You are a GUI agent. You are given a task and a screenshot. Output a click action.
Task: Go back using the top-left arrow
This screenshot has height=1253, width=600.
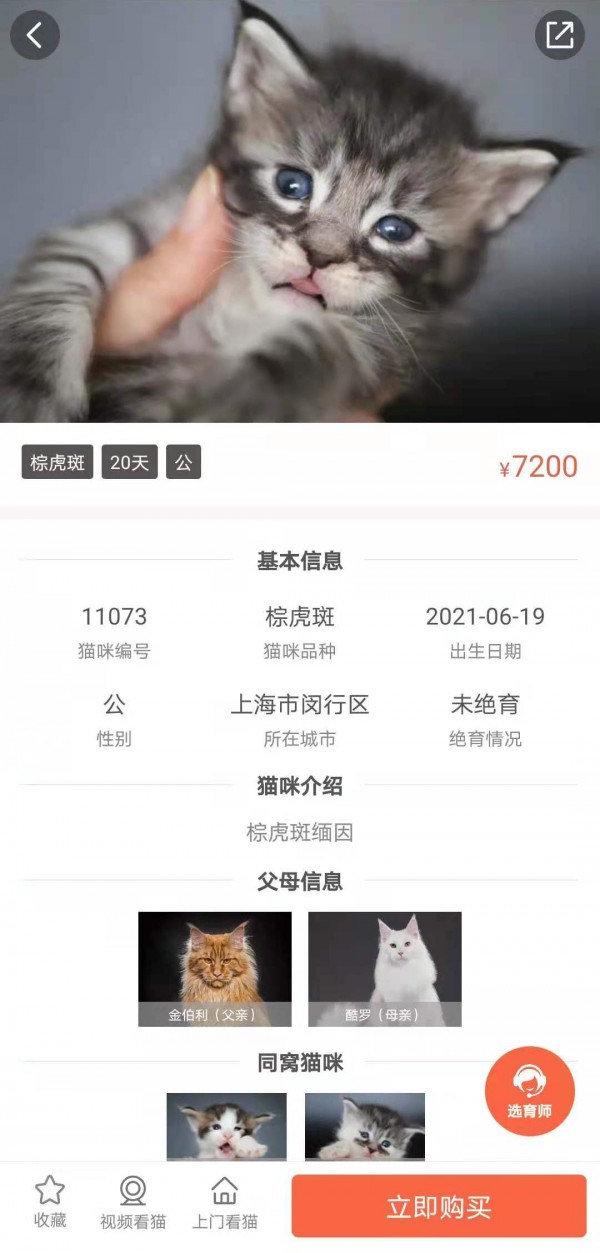click(x=35, y=35)
